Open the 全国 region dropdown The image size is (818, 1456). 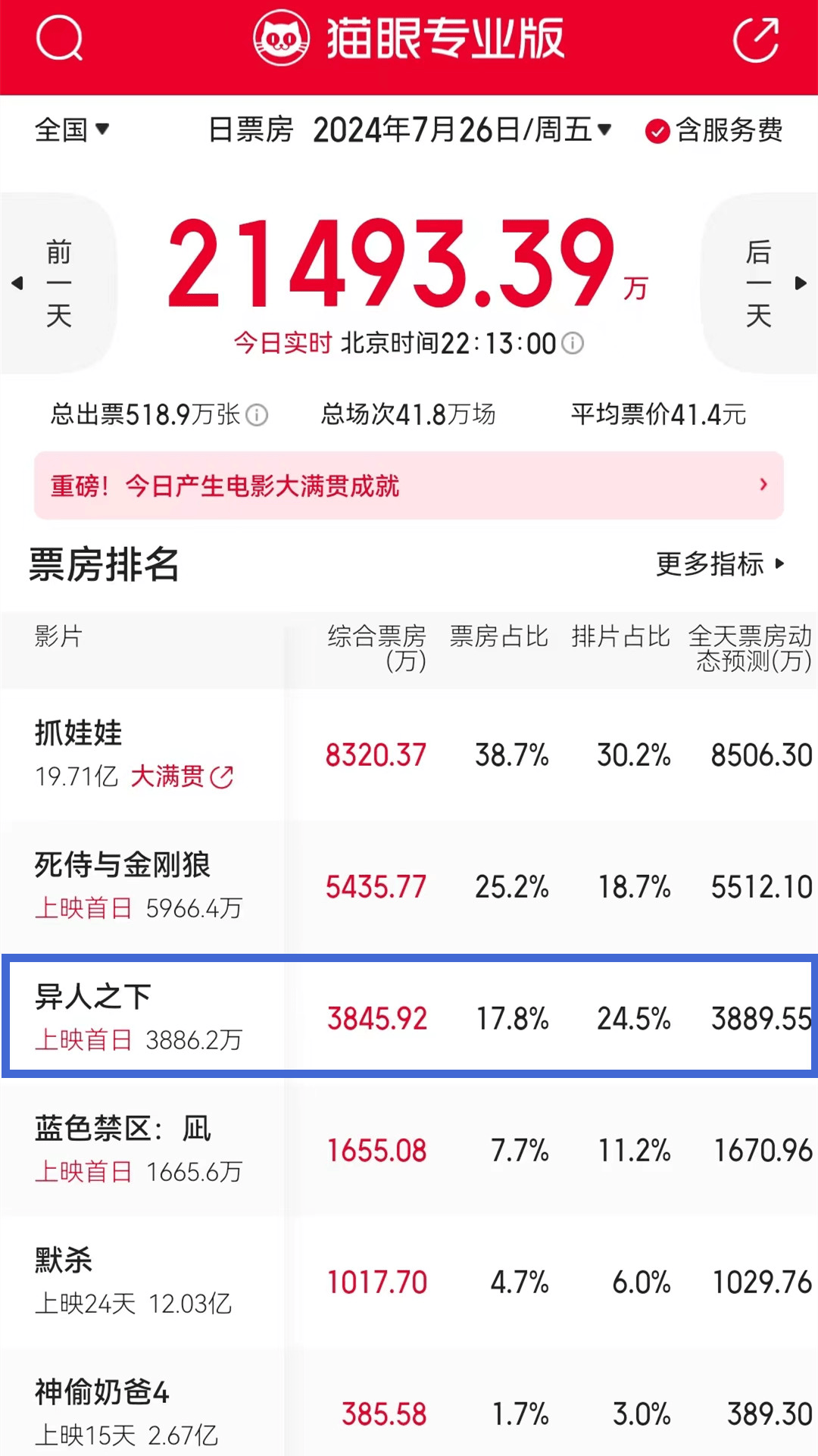pyautogui.click(x=73, y=130)
